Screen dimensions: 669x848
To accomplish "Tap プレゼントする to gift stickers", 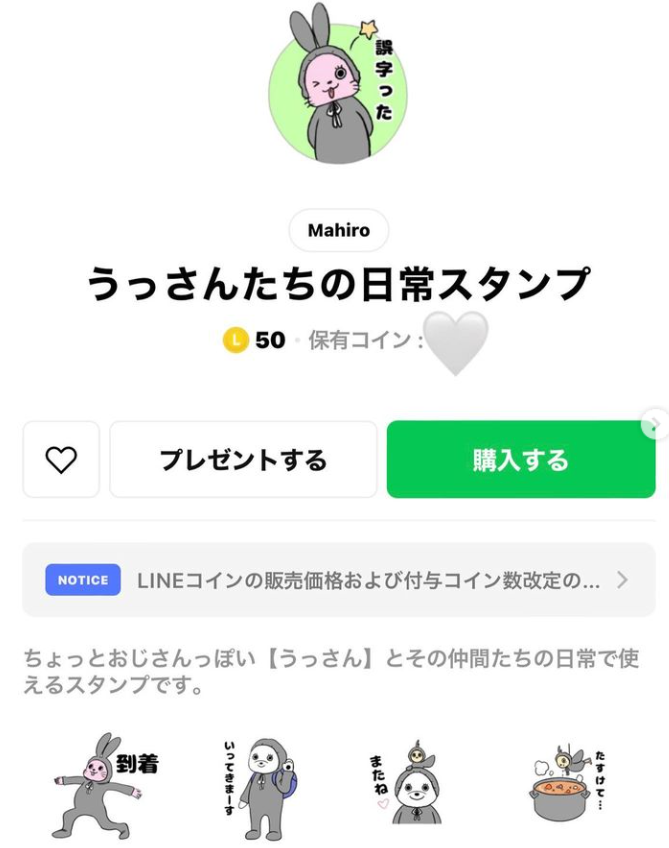I will coord(243,460).
